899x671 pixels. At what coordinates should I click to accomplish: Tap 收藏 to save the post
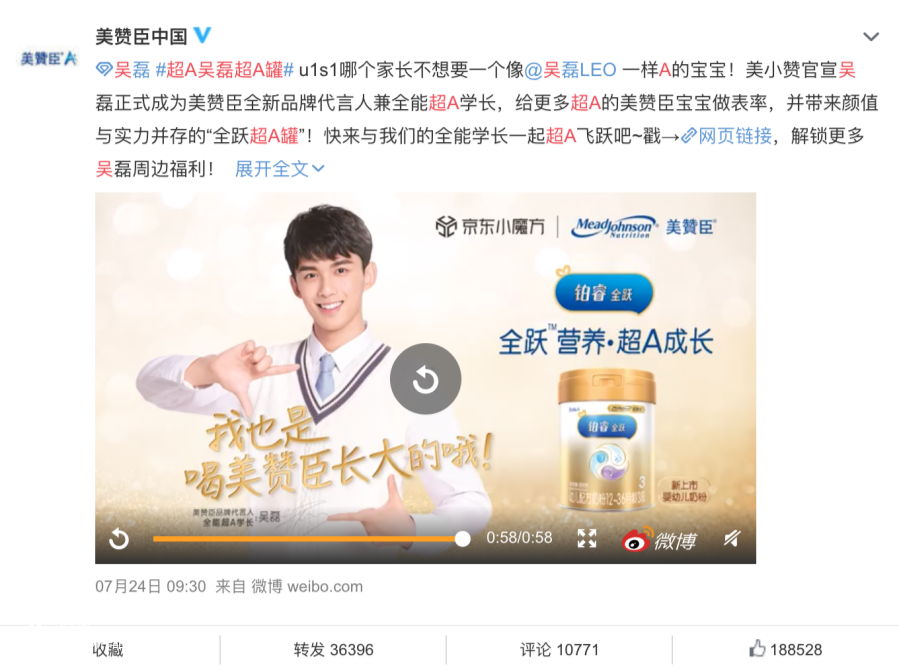click(x=108, y=650)
